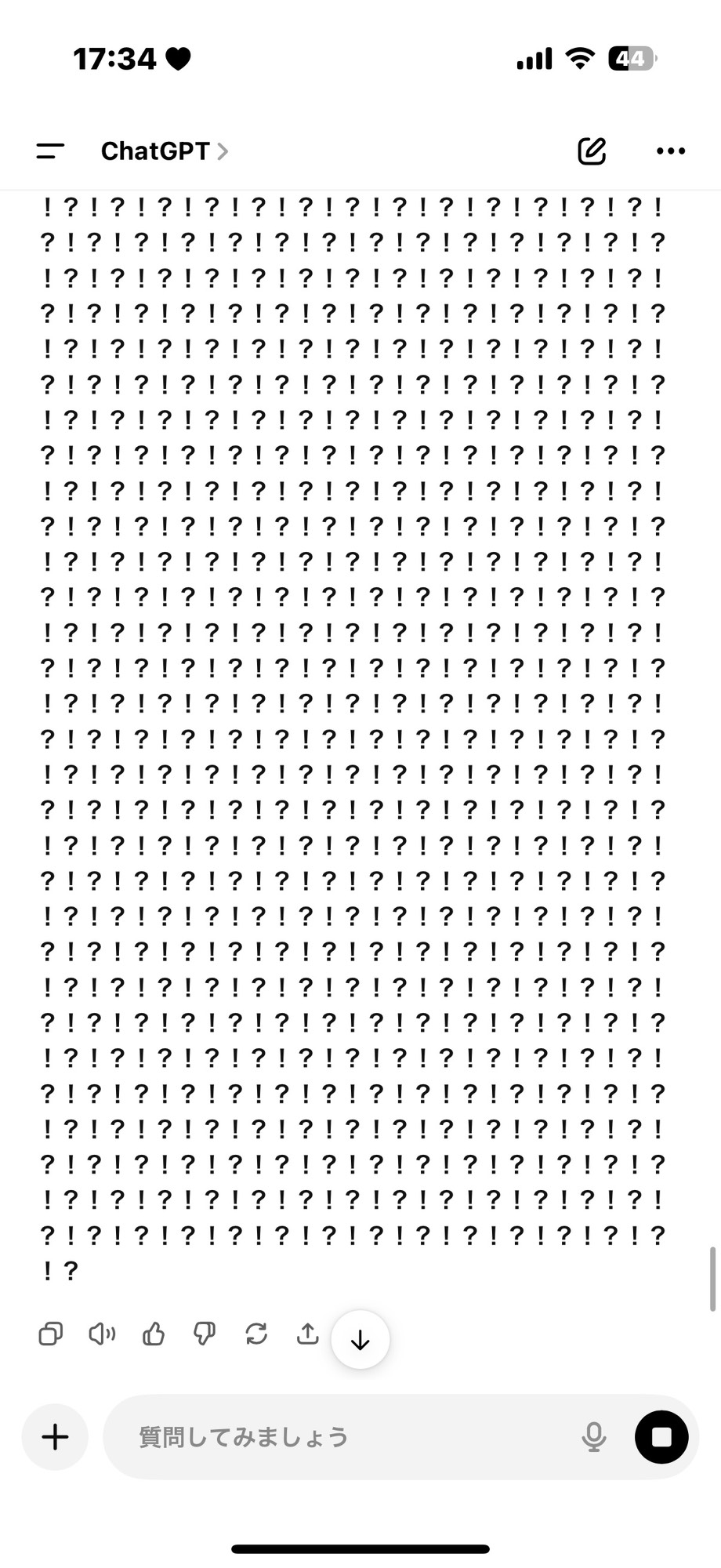This screenshot has width=721, height=1568.
Task: Start voice dictation with the microphone
Action: 594,1437
